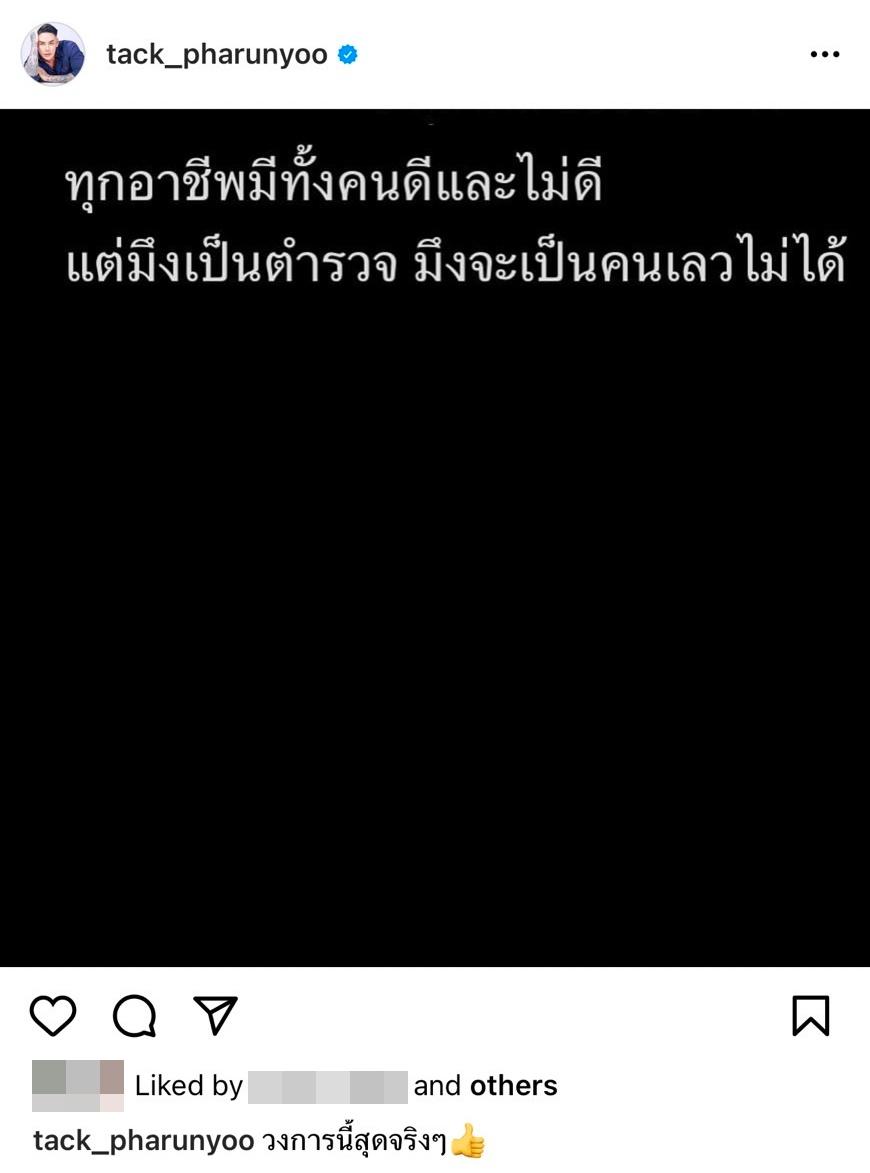Like this post with the heart icon
Screen dimensions: 870x1173
(x=53, y=1016)
